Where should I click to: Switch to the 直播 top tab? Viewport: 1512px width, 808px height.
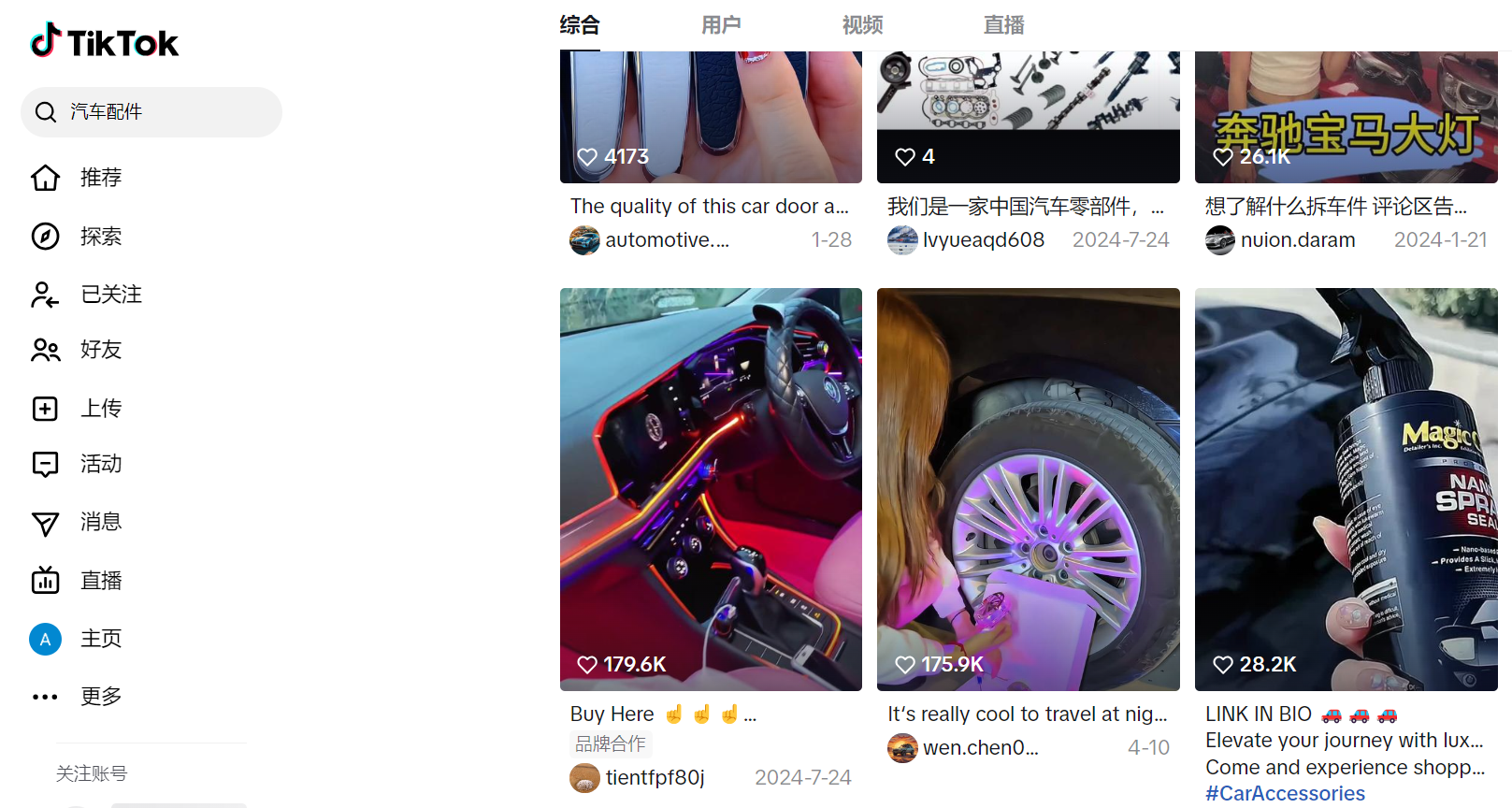tap(1003, 25)
